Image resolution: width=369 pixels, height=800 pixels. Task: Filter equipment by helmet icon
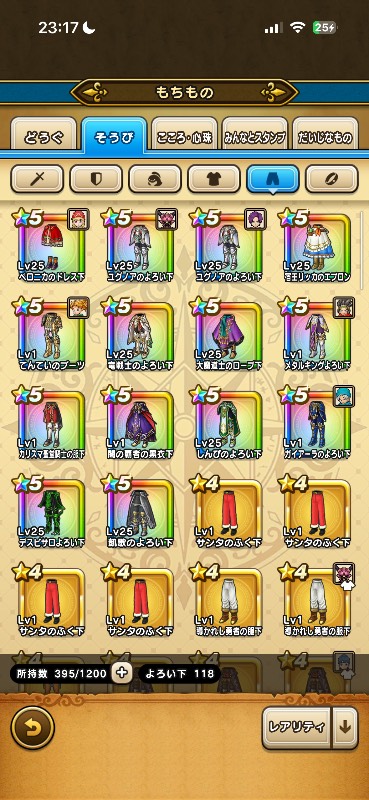[x=155, y=179]
